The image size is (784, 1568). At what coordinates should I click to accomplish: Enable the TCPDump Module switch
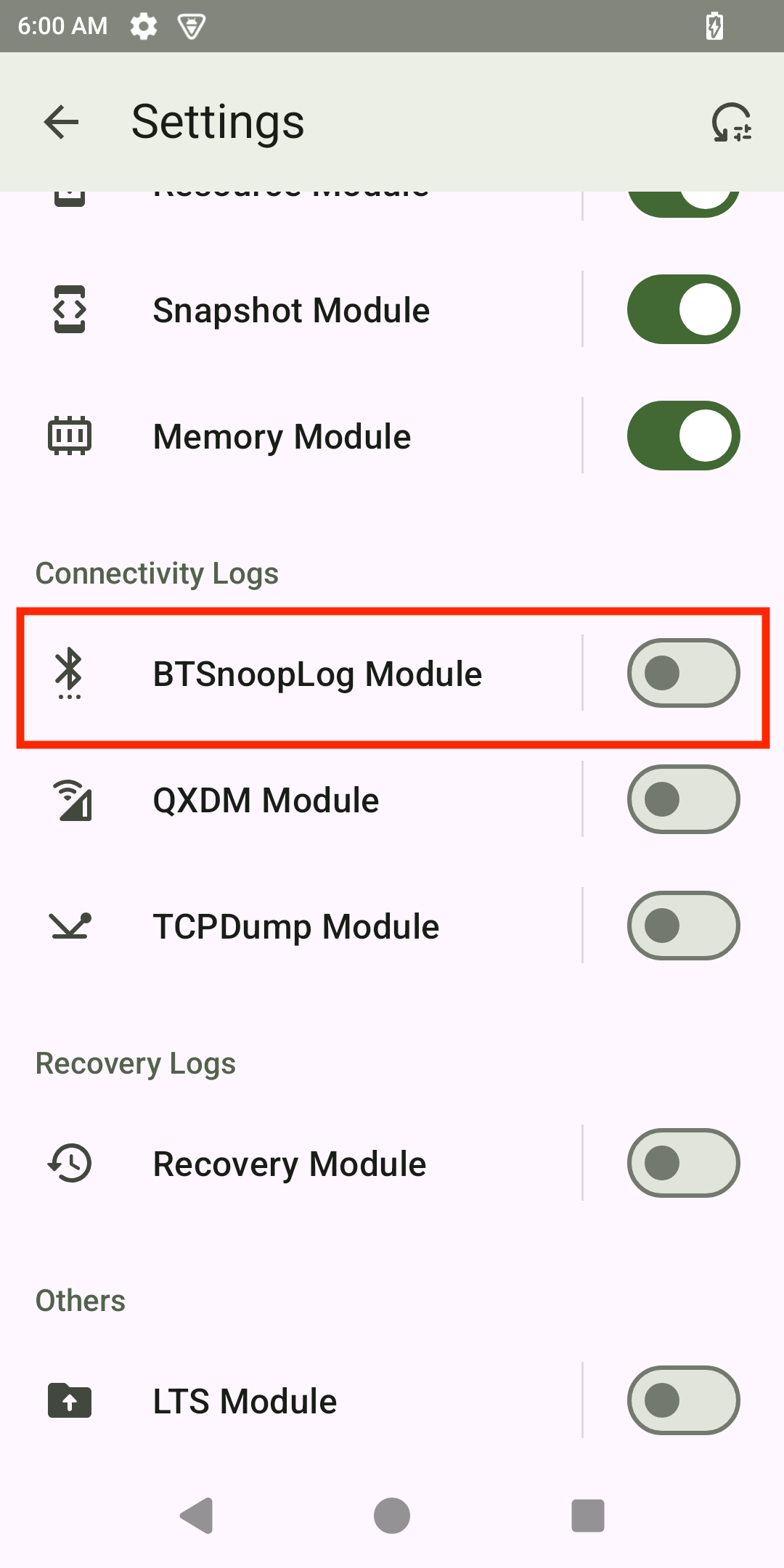(x=683, y=926)
